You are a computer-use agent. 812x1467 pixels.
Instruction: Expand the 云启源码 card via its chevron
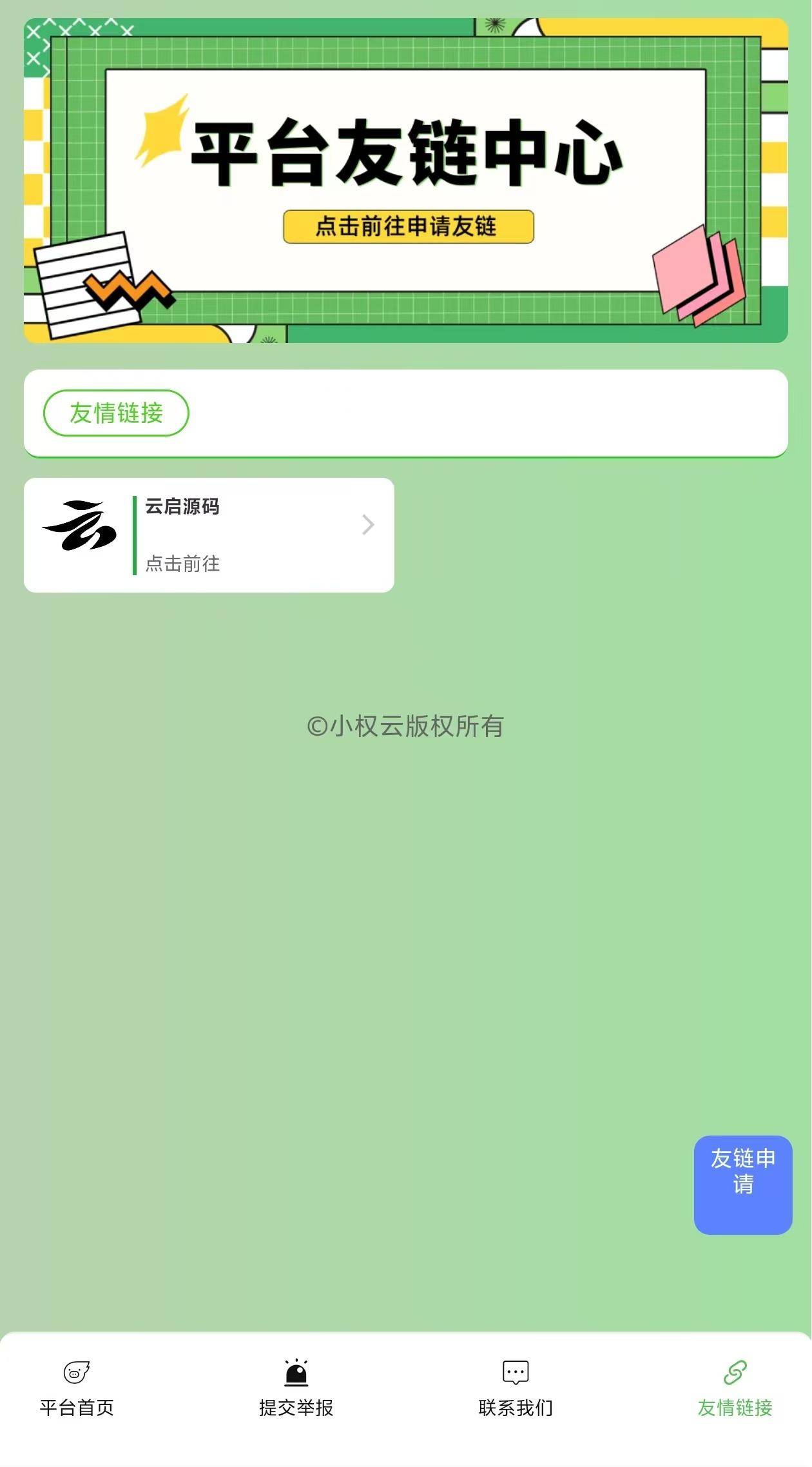click(367, 526)
